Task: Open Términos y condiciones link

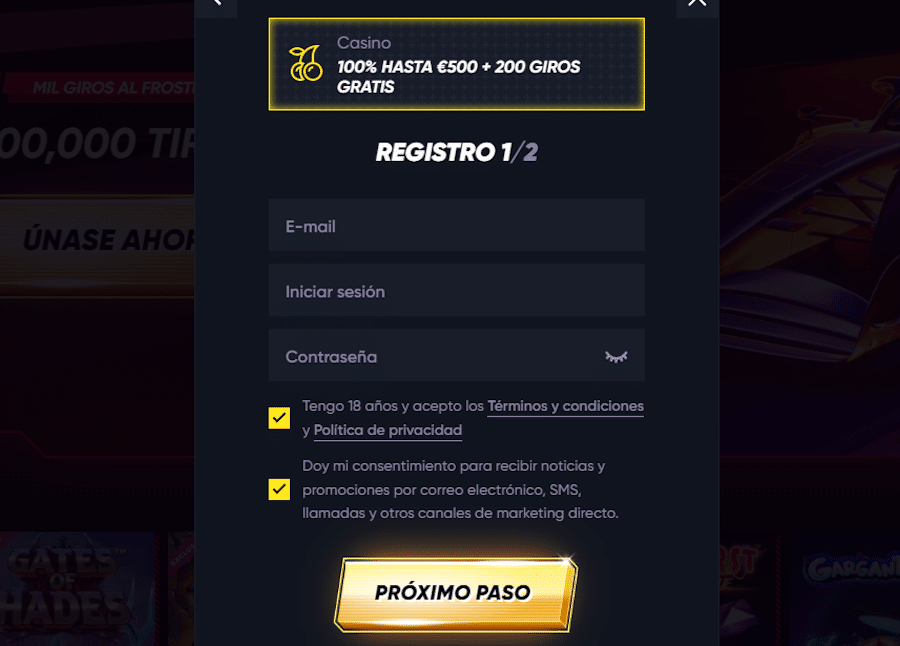Action: [565, 406]
